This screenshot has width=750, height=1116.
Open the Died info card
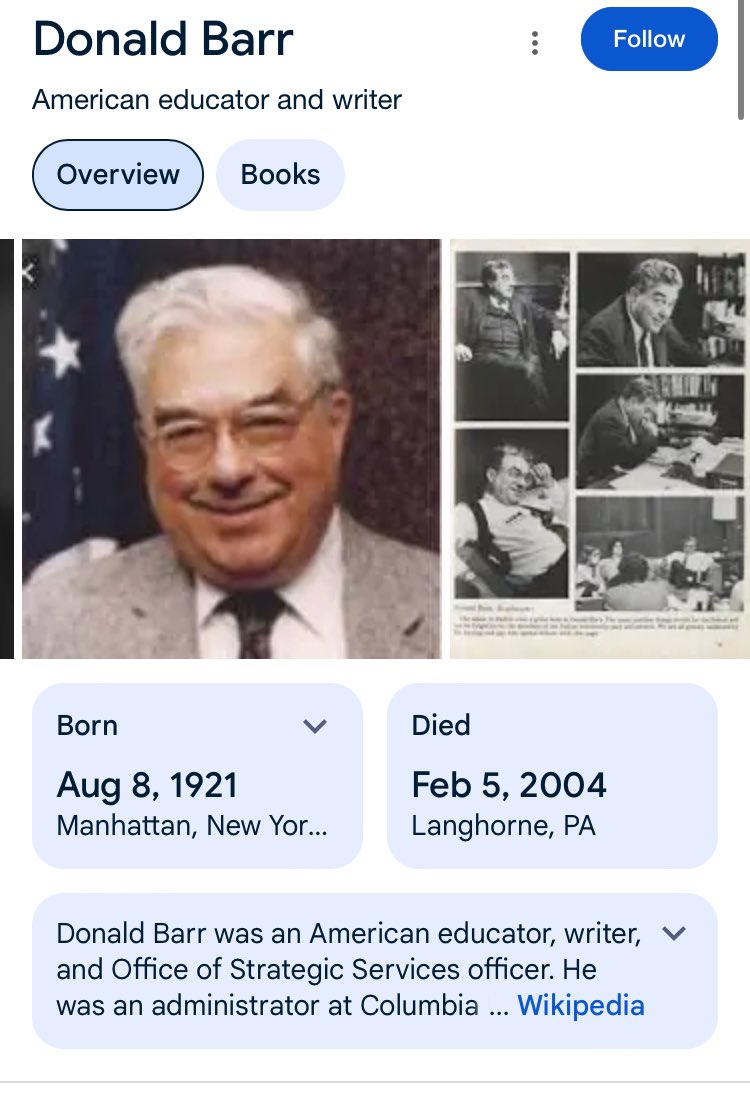[x=552, y=775]
